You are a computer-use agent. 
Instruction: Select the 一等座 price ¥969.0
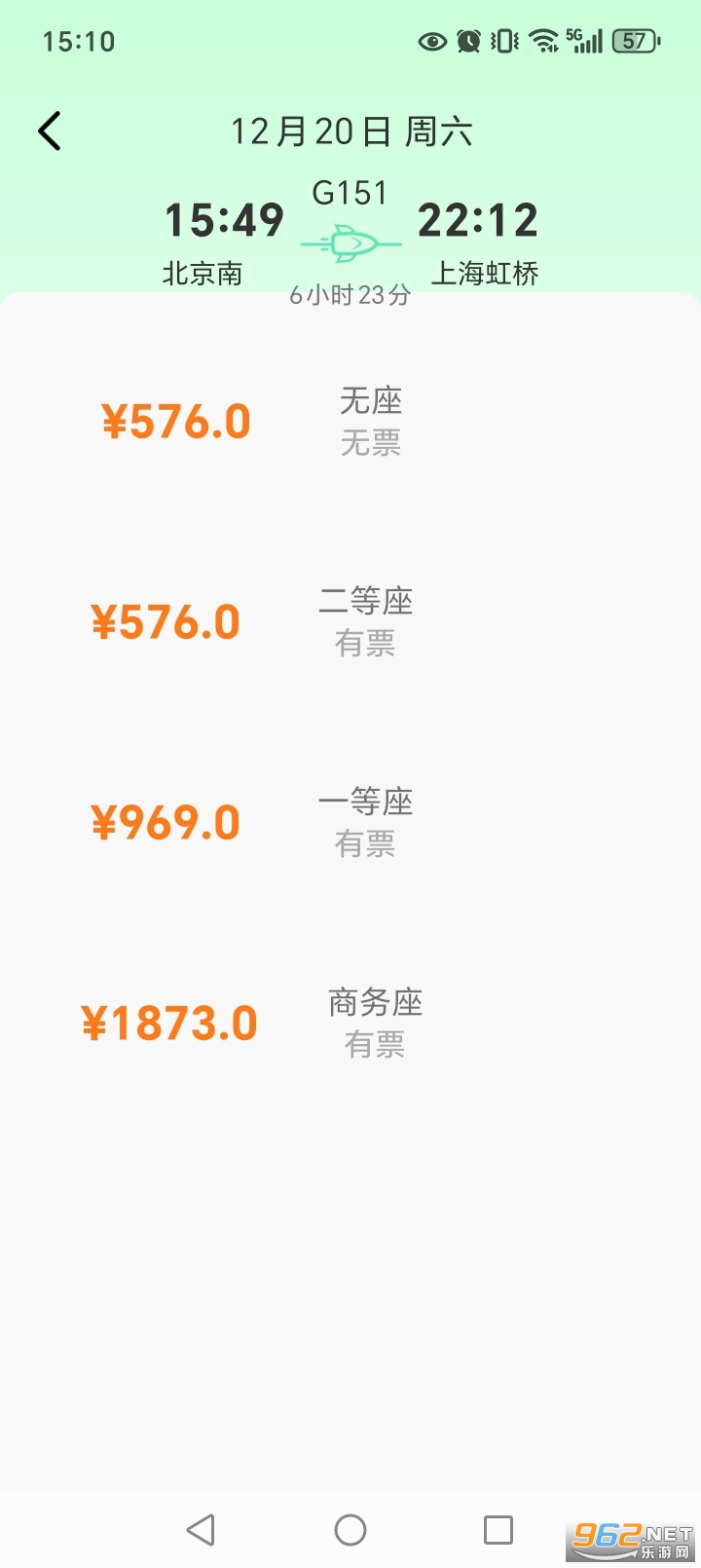[x=167, y=821]
